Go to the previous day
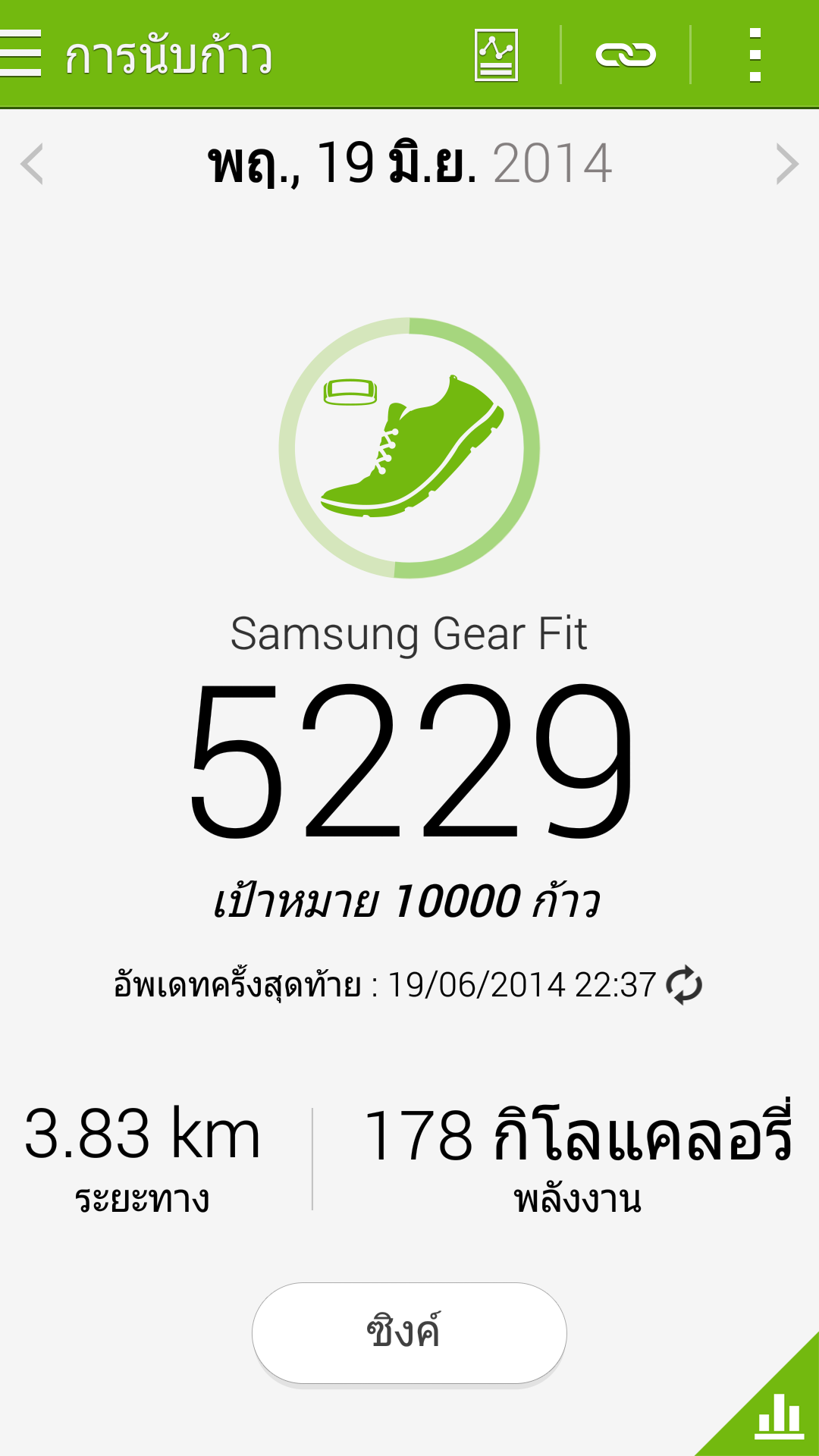Screen dimensions: 819x1456 click(32, 164)
